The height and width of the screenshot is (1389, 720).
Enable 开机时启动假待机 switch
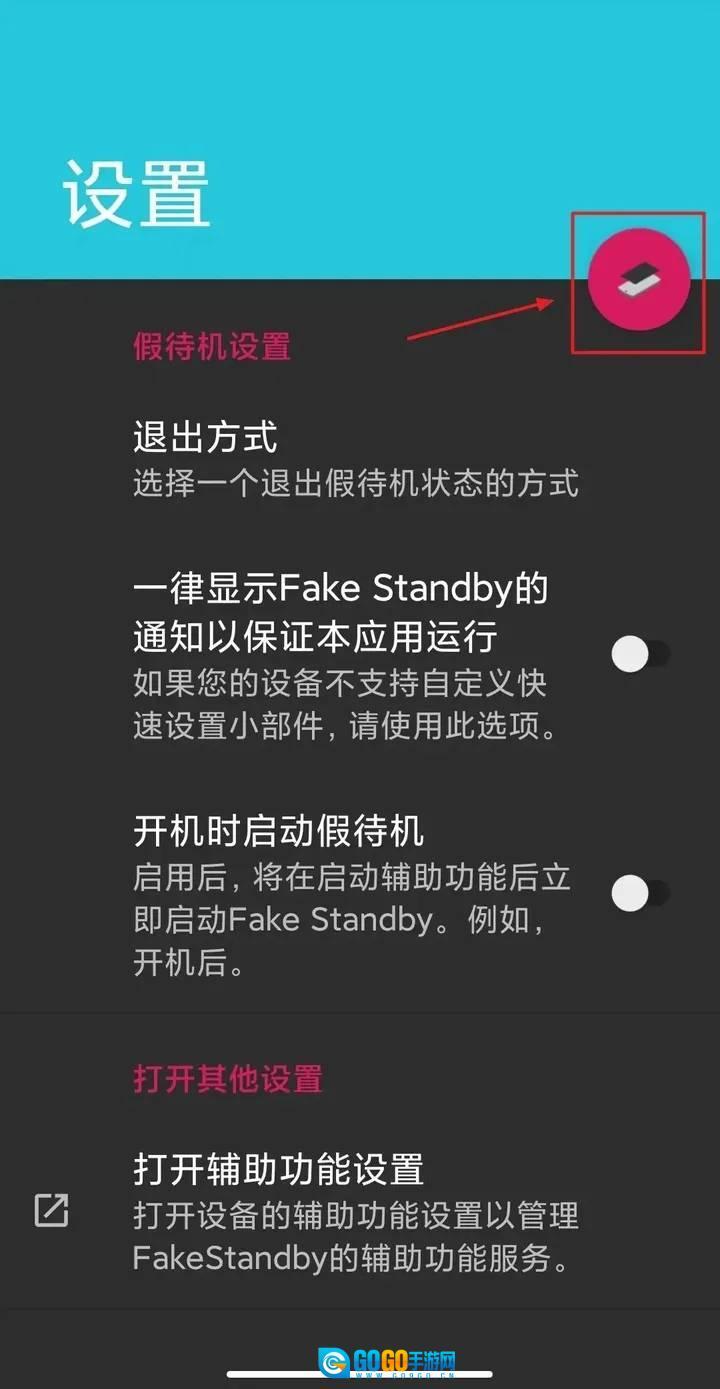640,893
